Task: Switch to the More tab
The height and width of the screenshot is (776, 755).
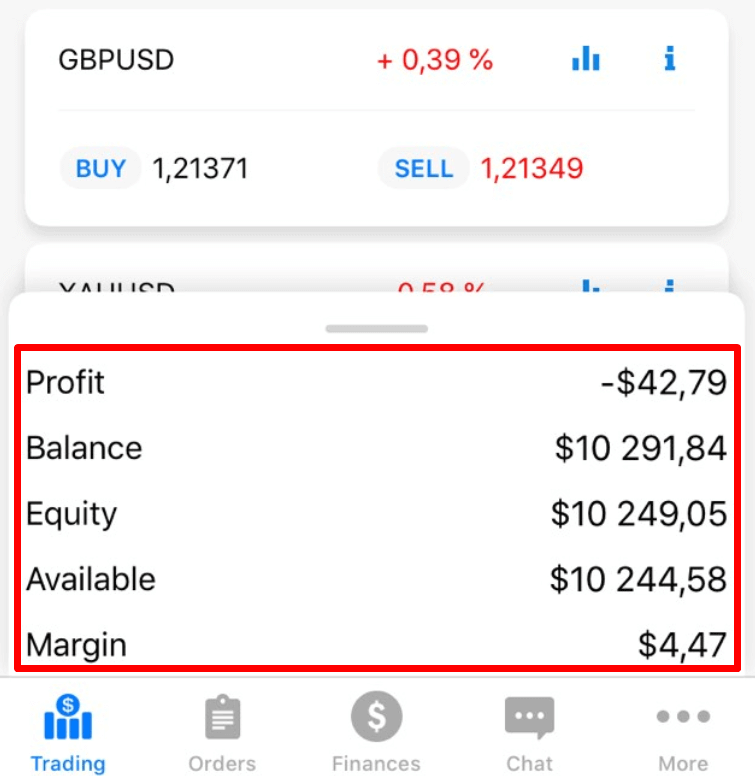Action: point(684,717)
